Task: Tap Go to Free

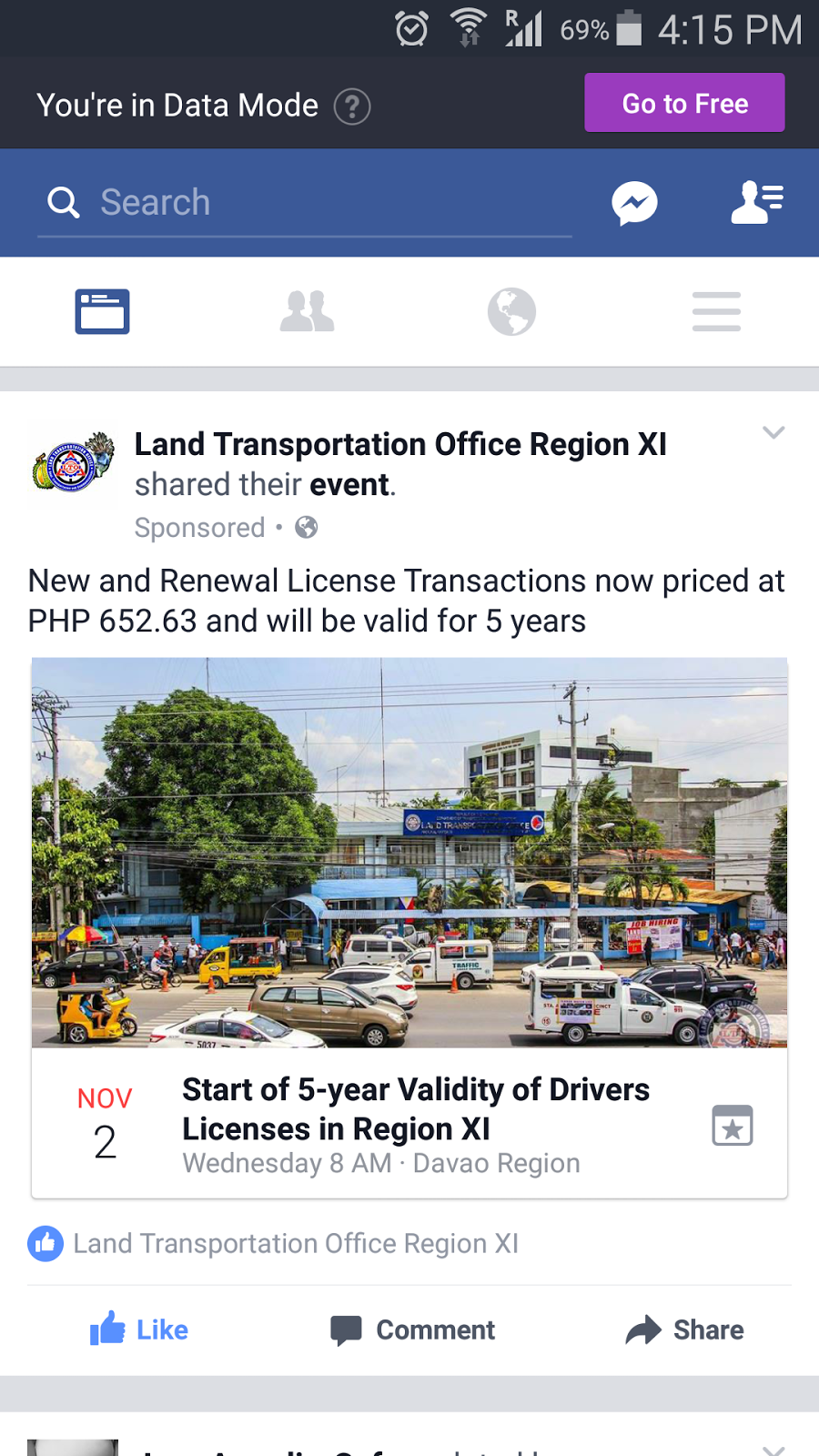Action: pyautogui.click(x=683, y=103)
